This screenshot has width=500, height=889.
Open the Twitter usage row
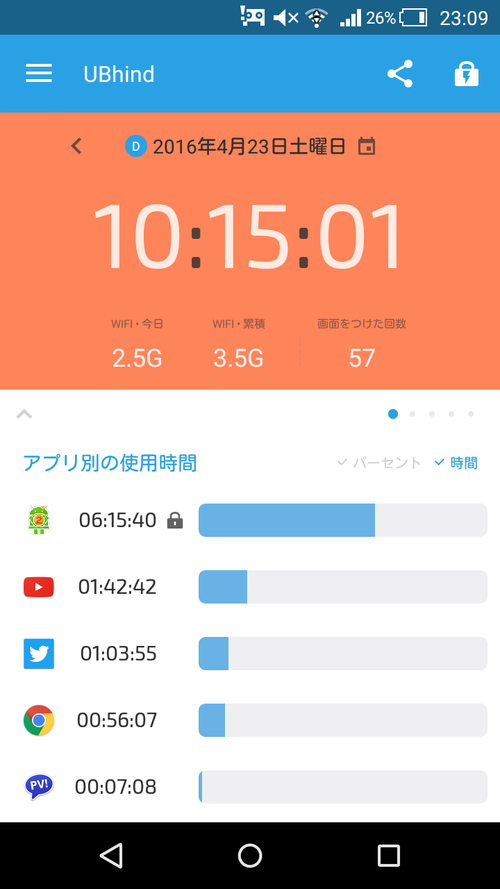click(x=255, y=654)
